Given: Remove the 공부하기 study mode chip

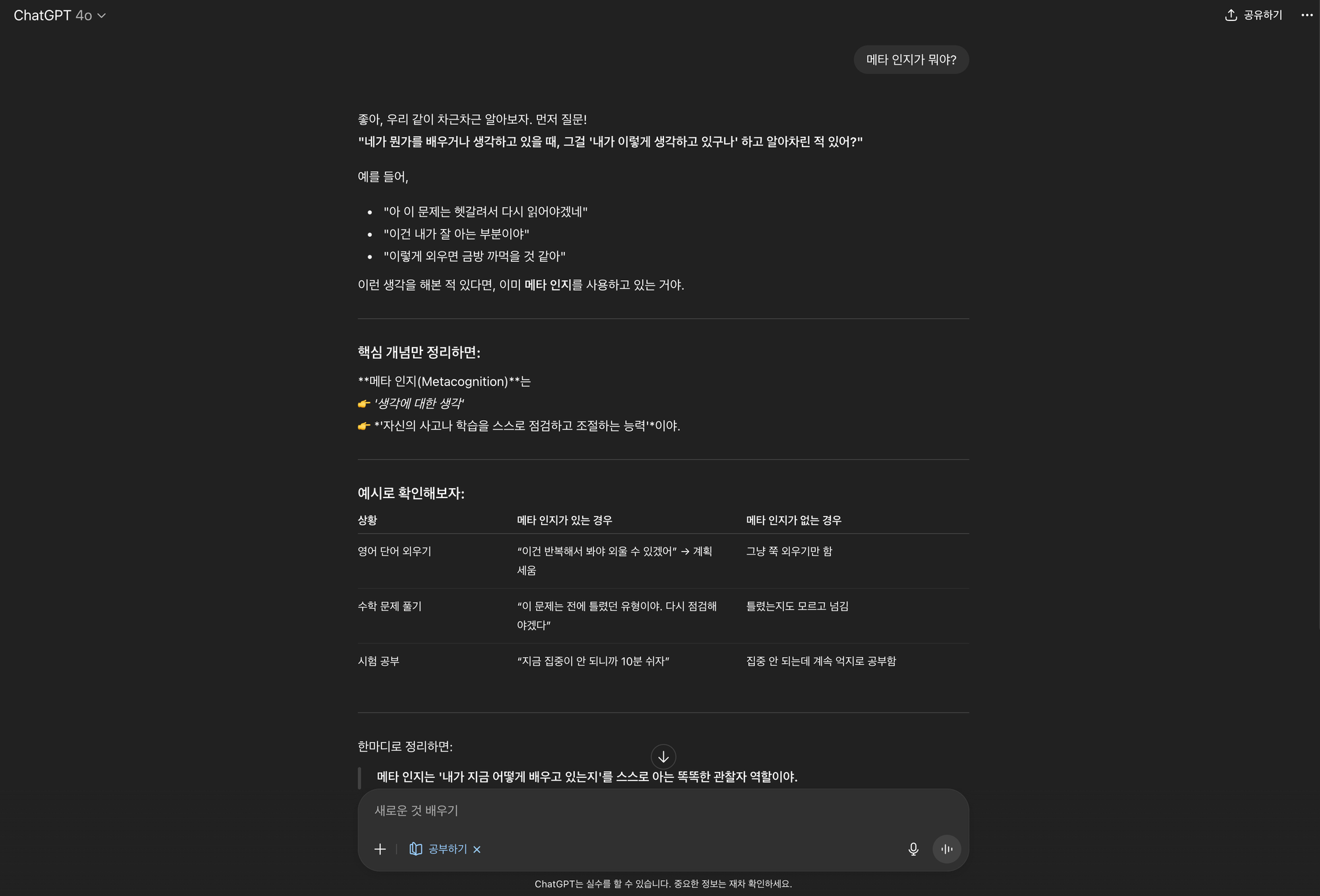Looking at the screenshot, I should [477, 850].
